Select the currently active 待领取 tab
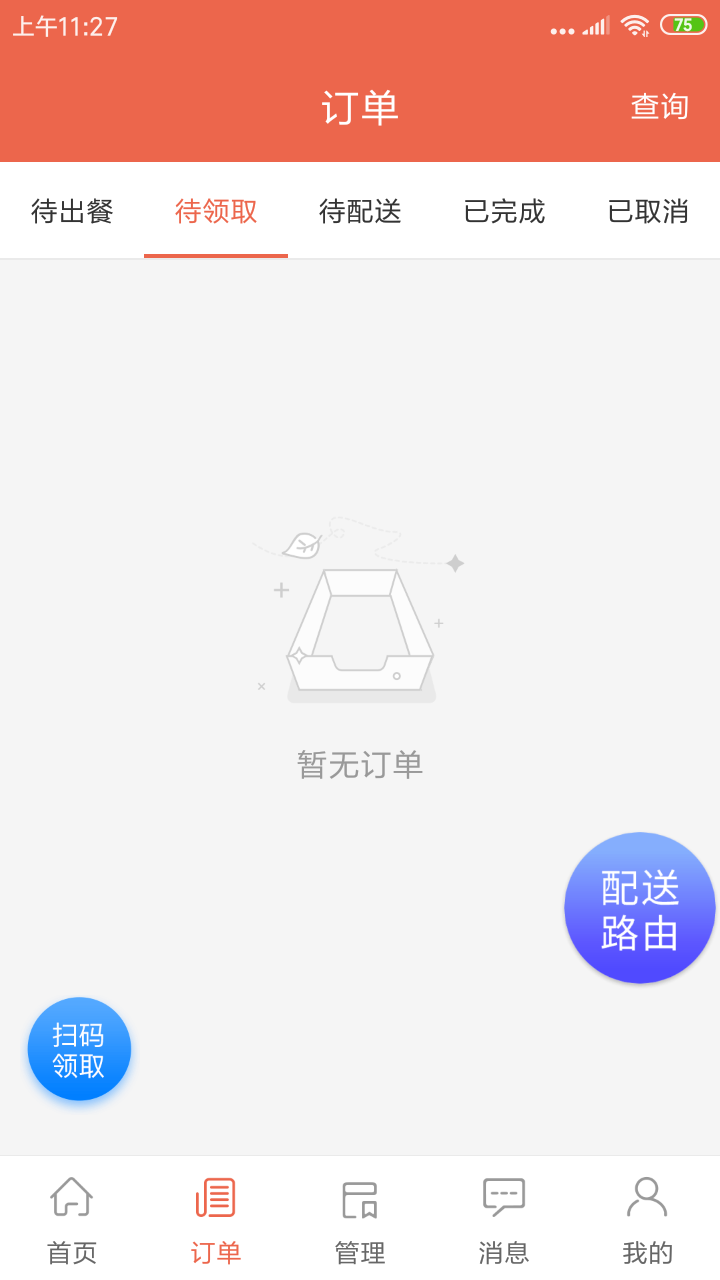The height and width of the screenshot is (1280, 720). click(216, 211)
